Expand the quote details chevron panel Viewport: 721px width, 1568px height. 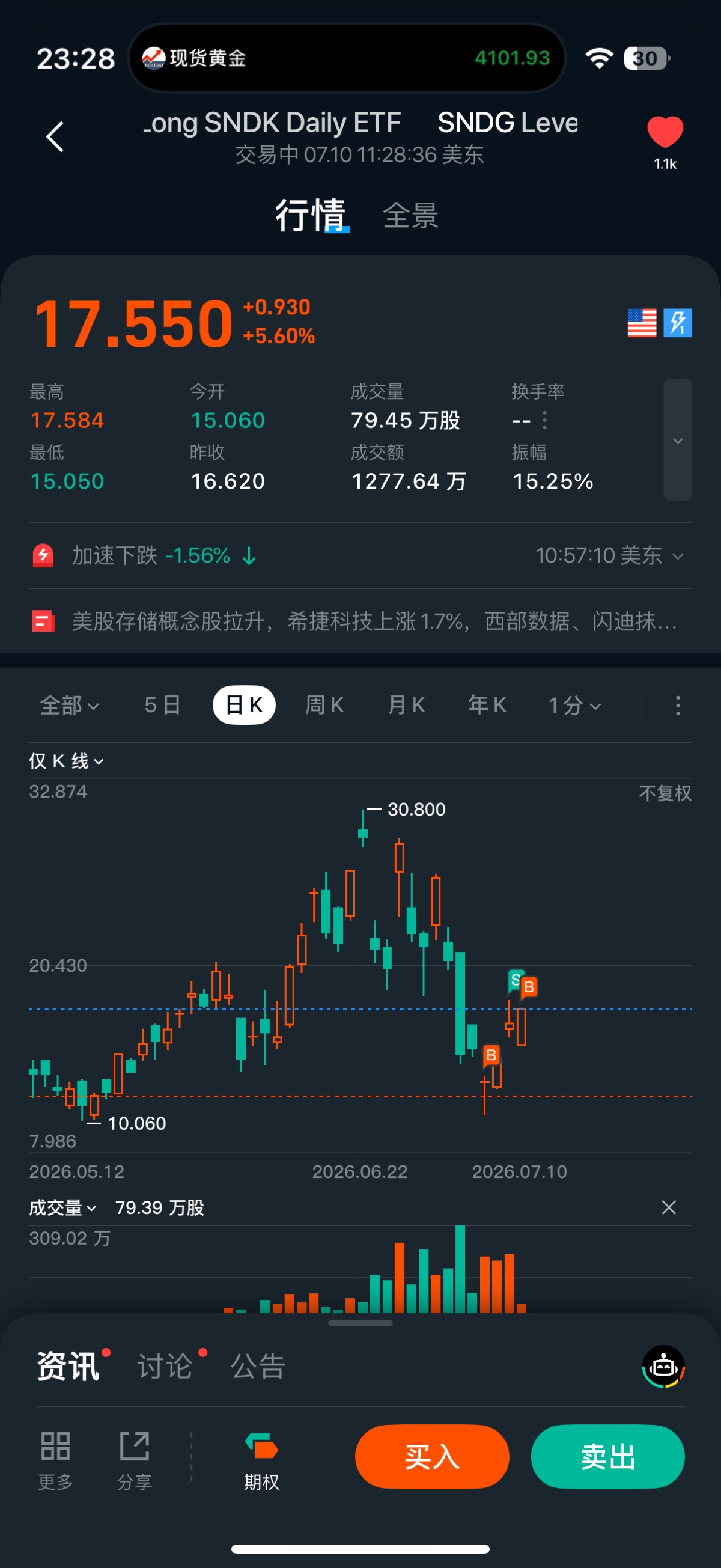[x=677, y=439]
